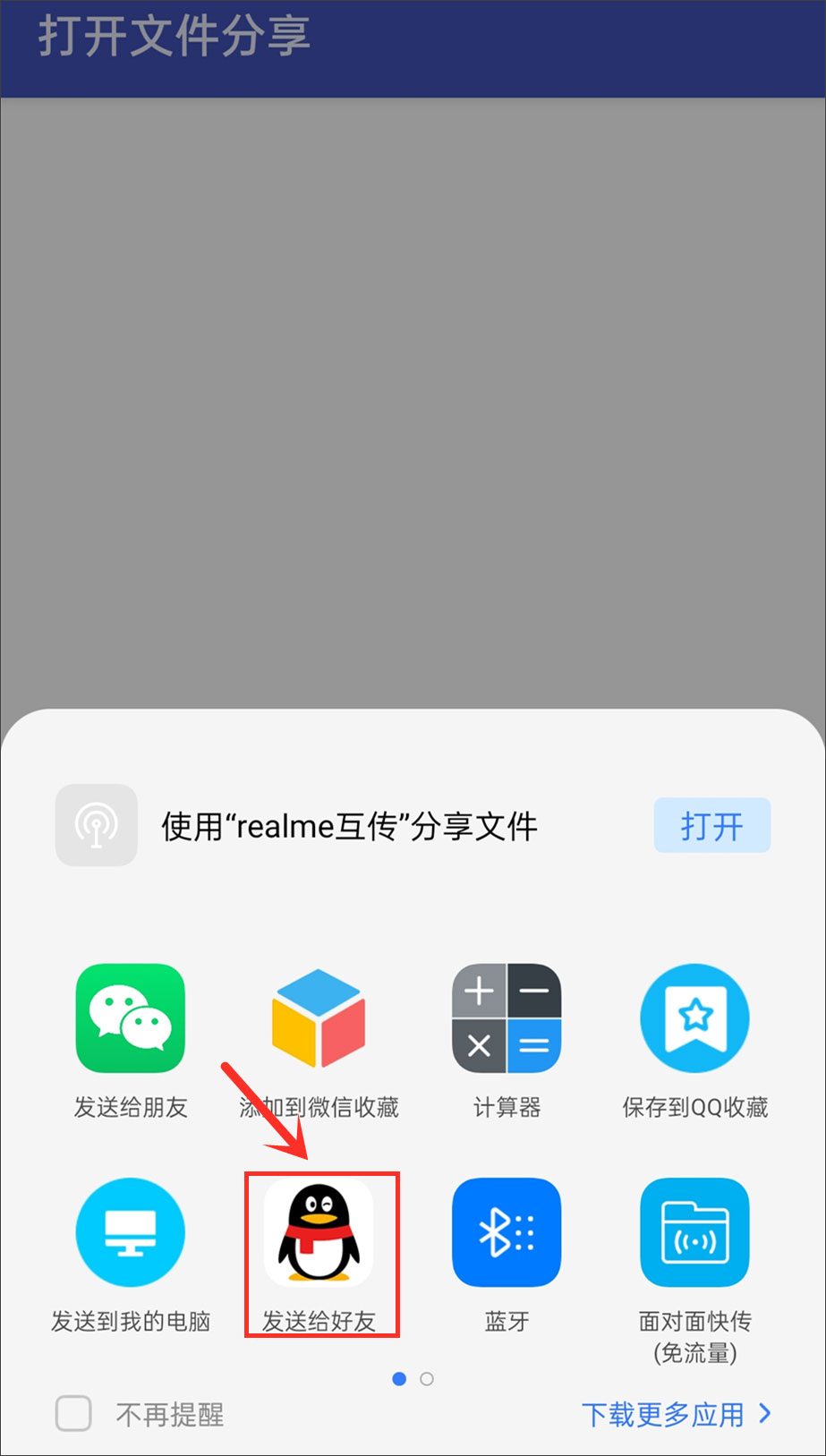Image resolution: width=826 pixels, height=1456 pixels.
Task: Tap the 蓝牙 label under its icon
Action: (507, 1322)
